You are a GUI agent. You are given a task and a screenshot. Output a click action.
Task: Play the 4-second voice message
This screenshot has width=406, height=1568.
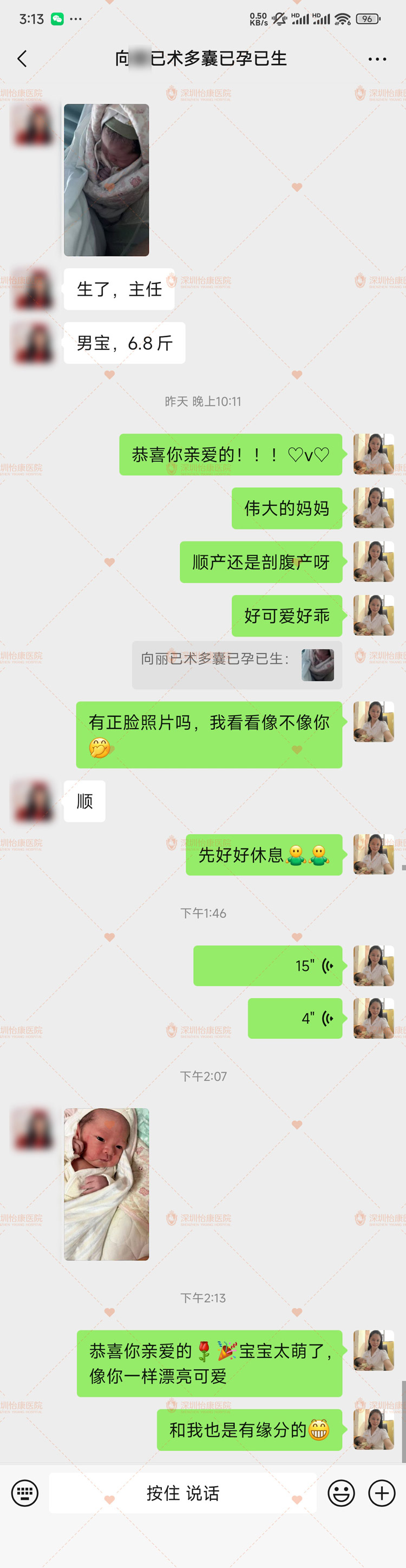pos(295,1018)
